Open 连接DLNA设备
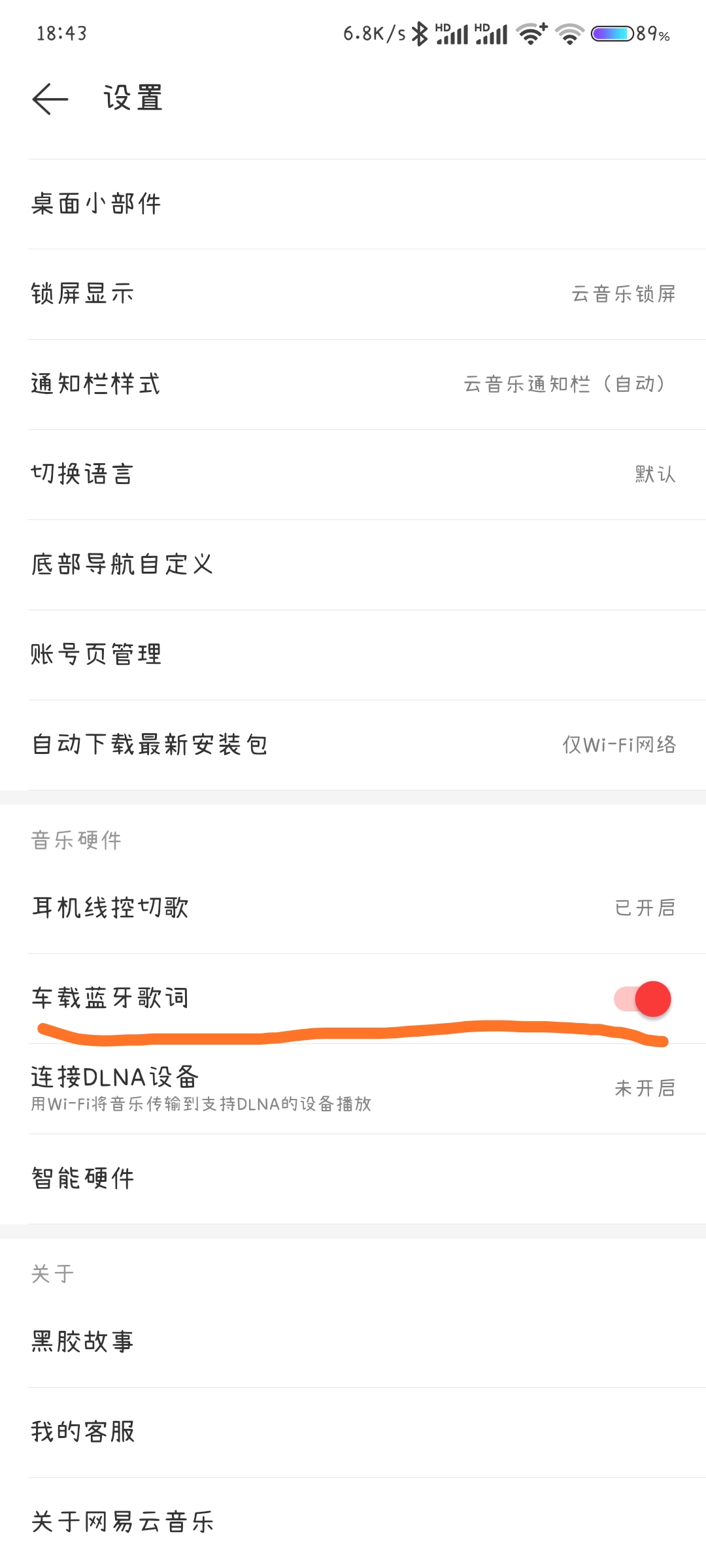 [353, 1088]
